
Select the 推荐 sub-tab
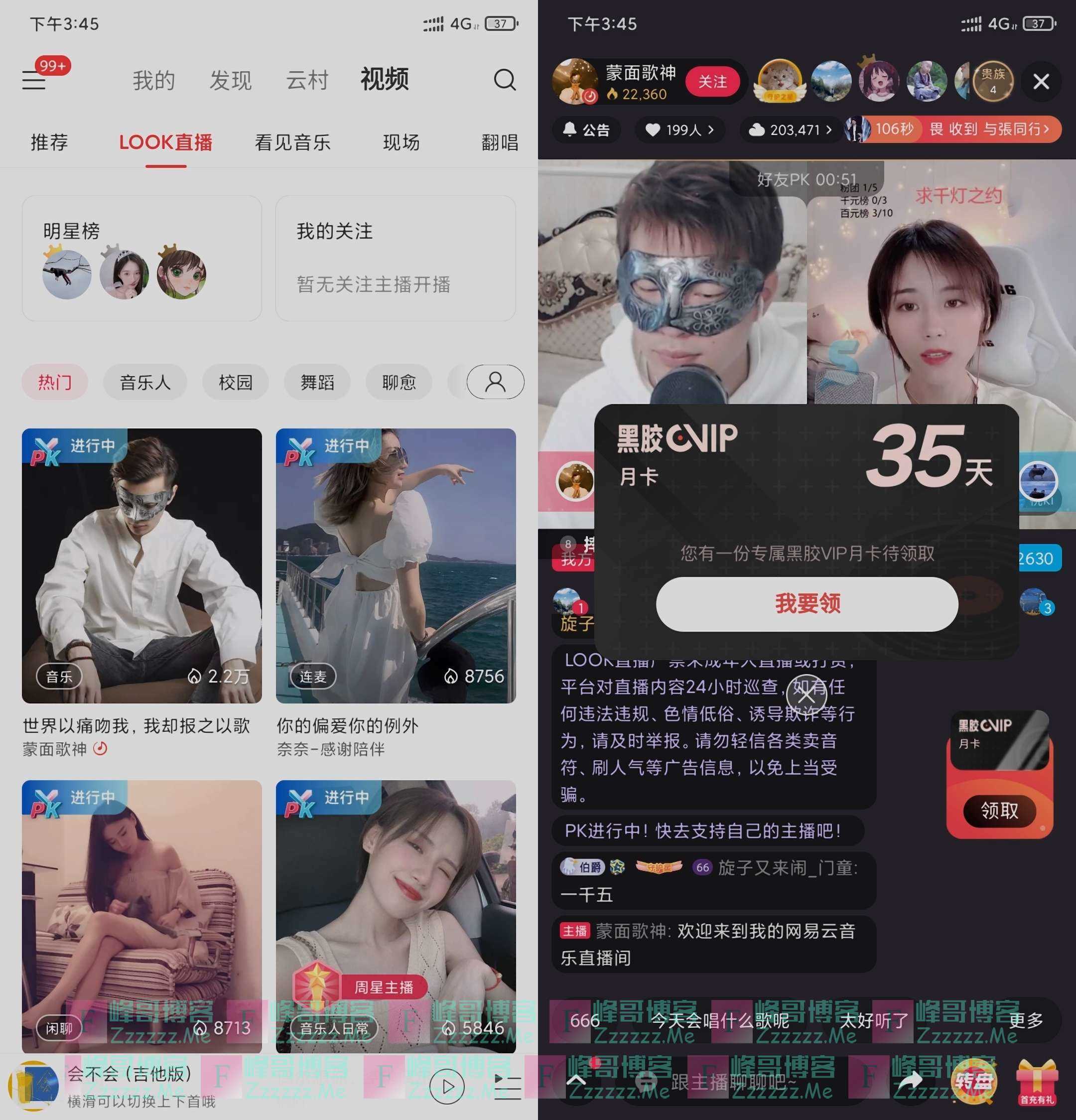49,142
